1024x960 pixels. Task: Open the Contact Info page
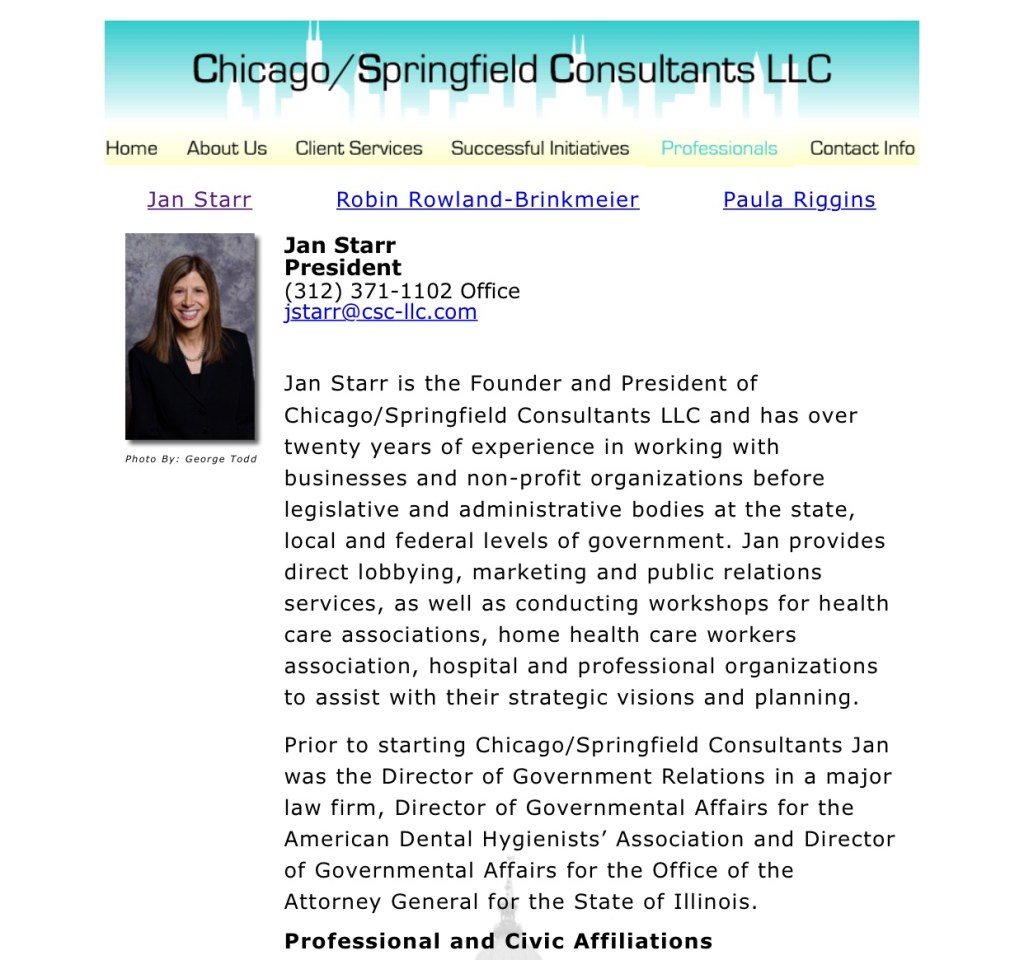tap(862, 148)
